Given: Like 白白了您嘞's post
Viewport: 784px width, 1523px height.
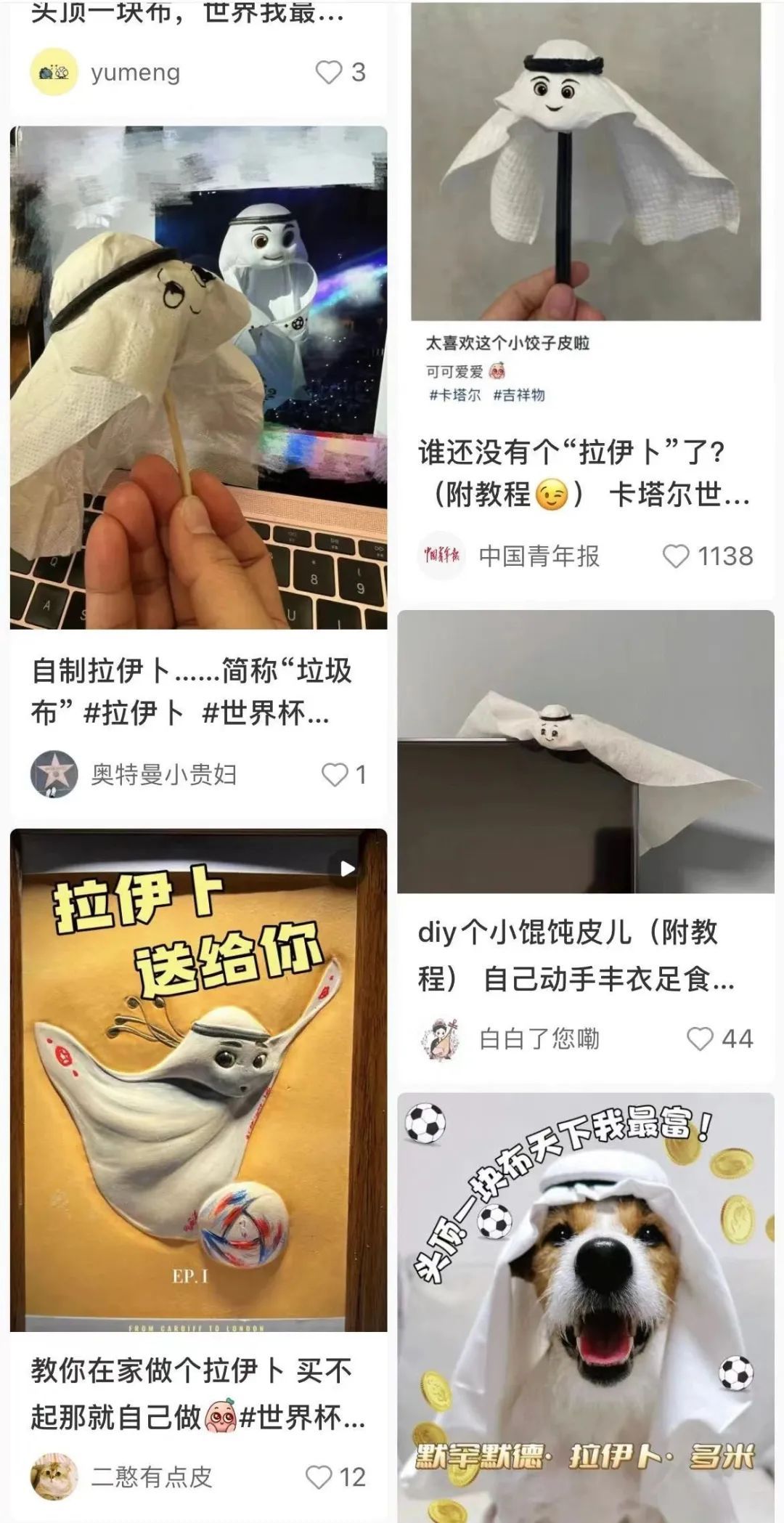Looking at the screenshot, I should pos(700,1039).
